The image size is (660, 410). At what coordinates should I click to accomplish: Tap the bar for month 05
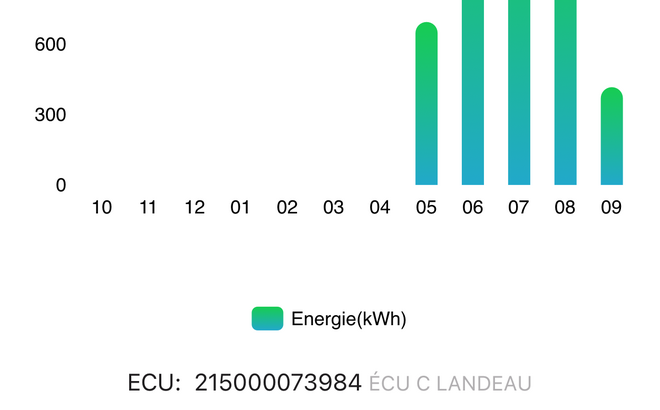point(426,105)
